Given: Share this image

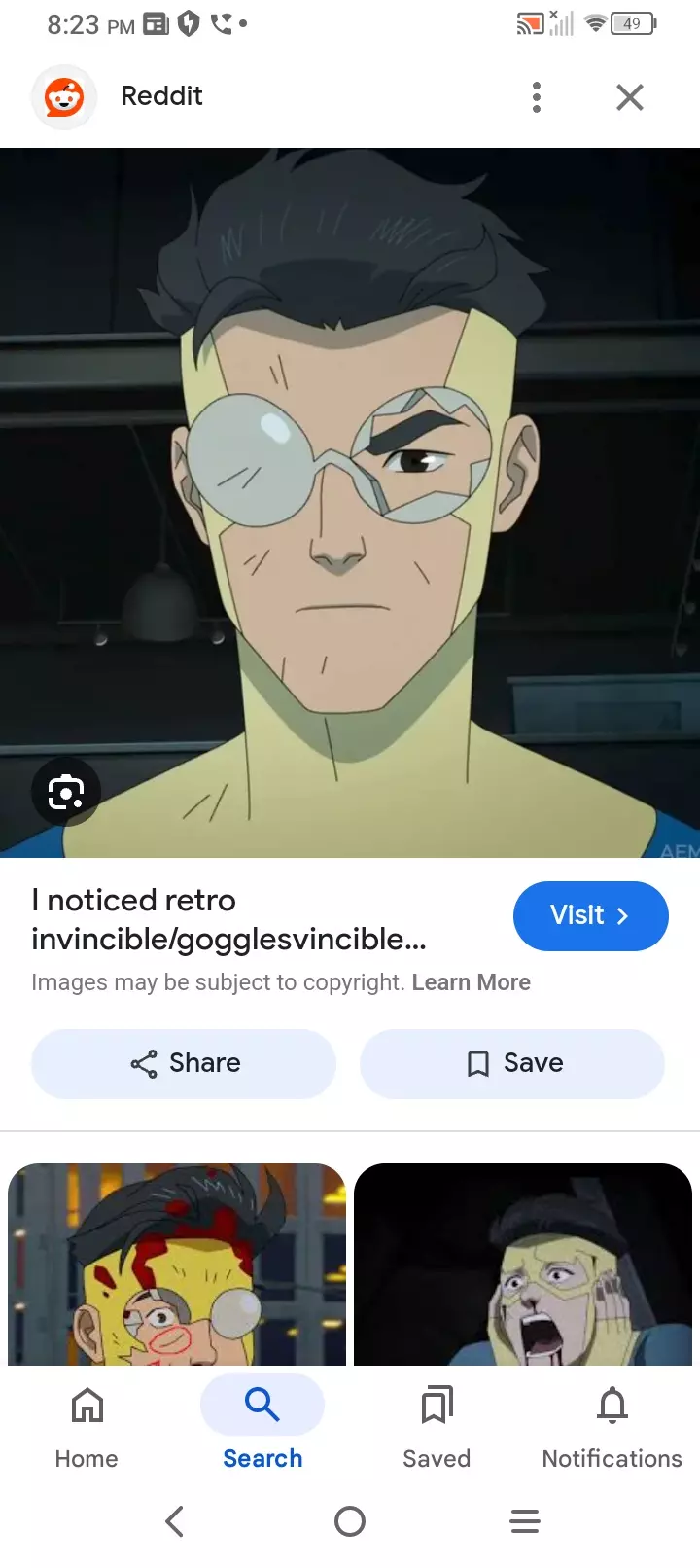Looking at the screenshot, I should (184, 1063).
